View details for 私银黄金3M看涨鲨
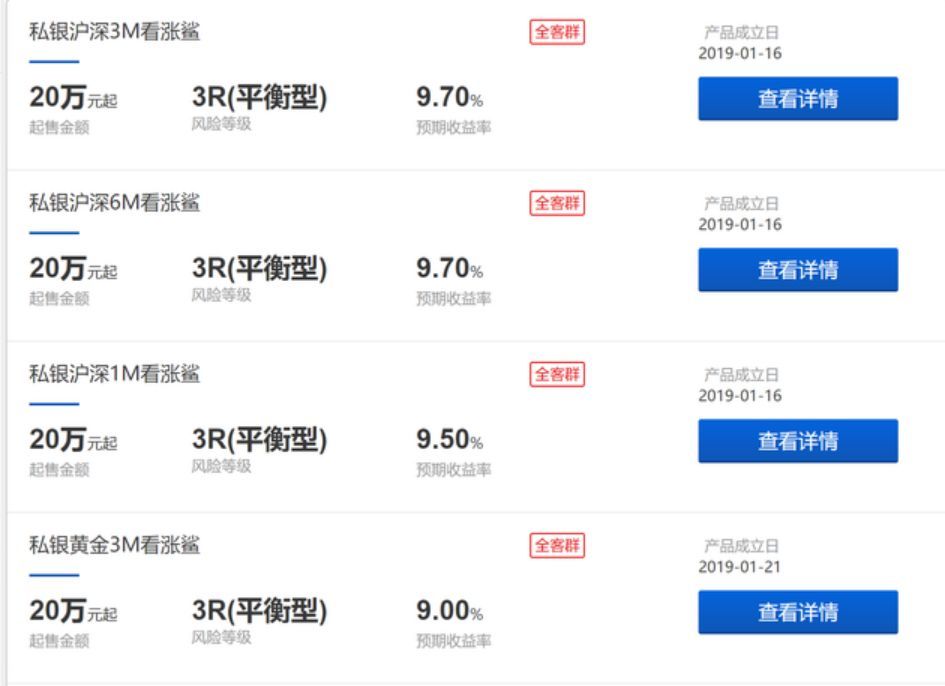Screen dimensions: 945x686 tap(798, 612)
